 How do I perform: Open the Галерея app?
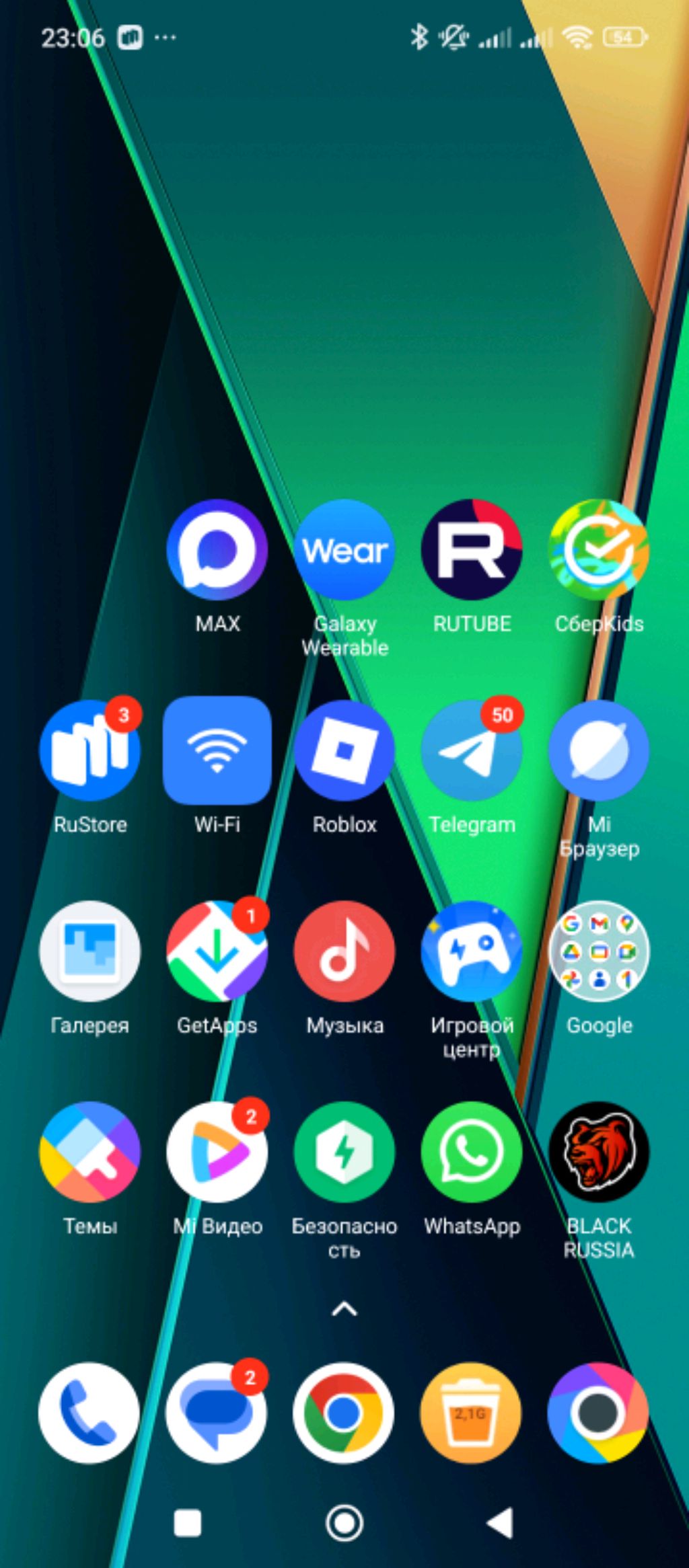pos(90,951)
